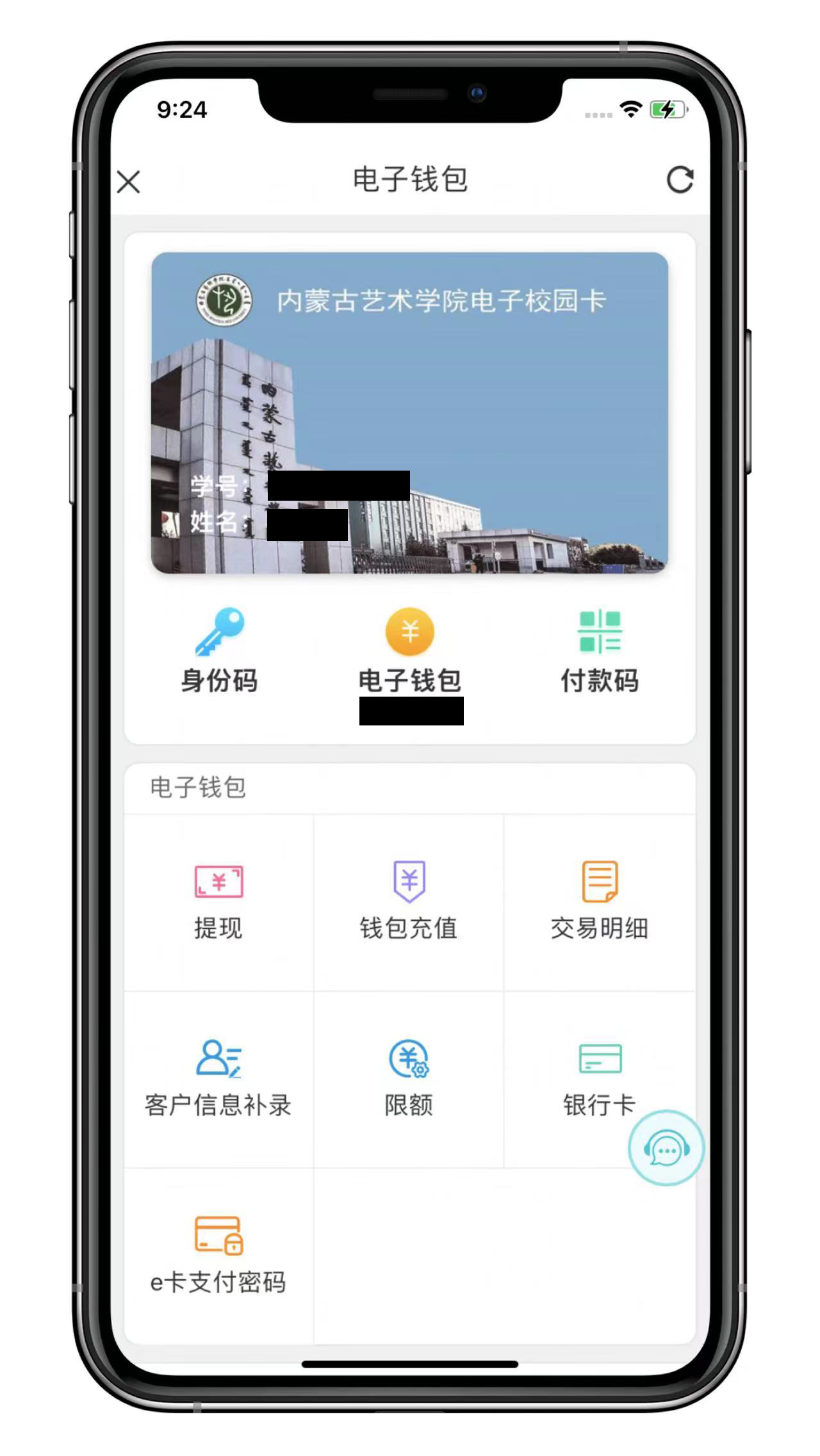Open 客户信息补录
The image size is (820, 1456).
pyautogui.click(x=218, y=1079)
